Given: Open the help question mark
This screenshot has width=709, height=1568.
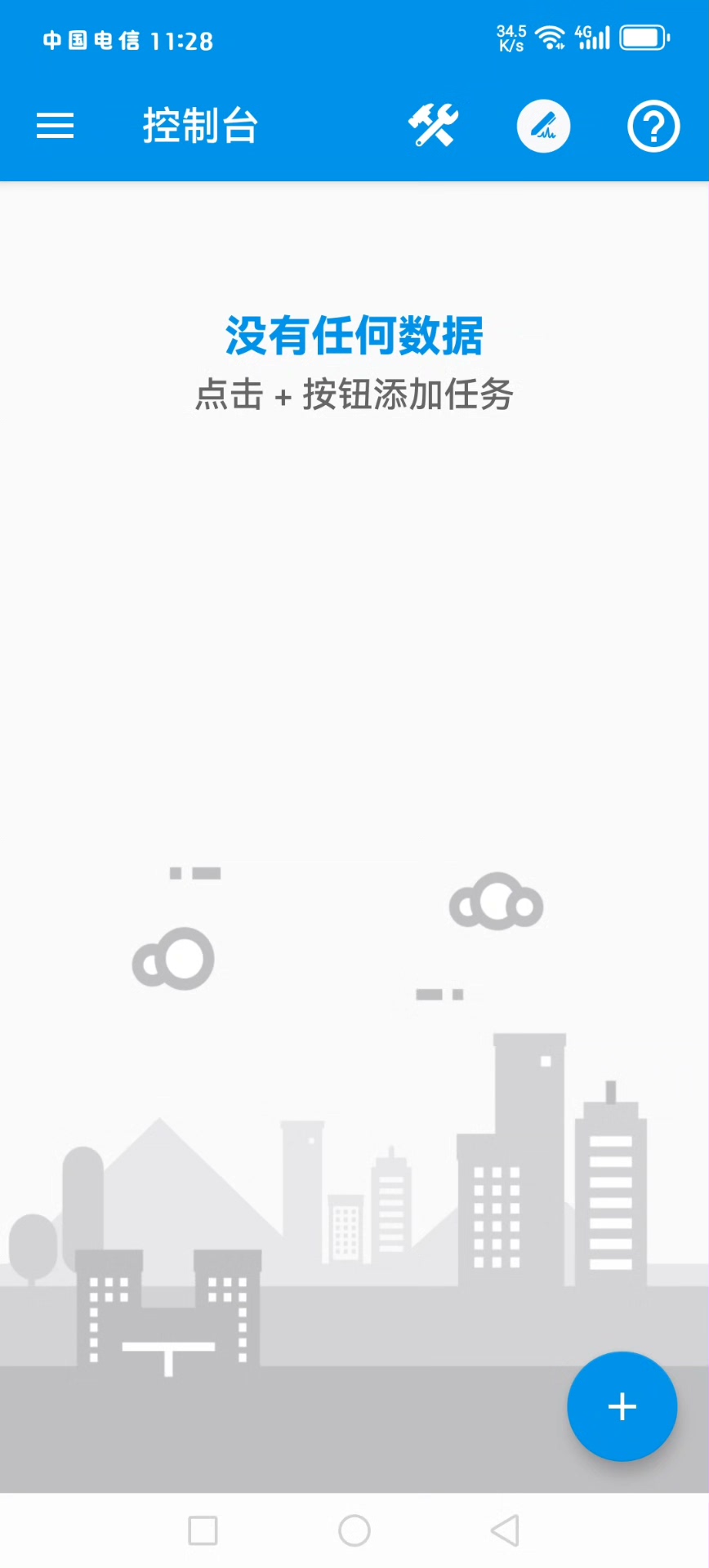Looking at the screenshot, I should click(x=653, y=126).
